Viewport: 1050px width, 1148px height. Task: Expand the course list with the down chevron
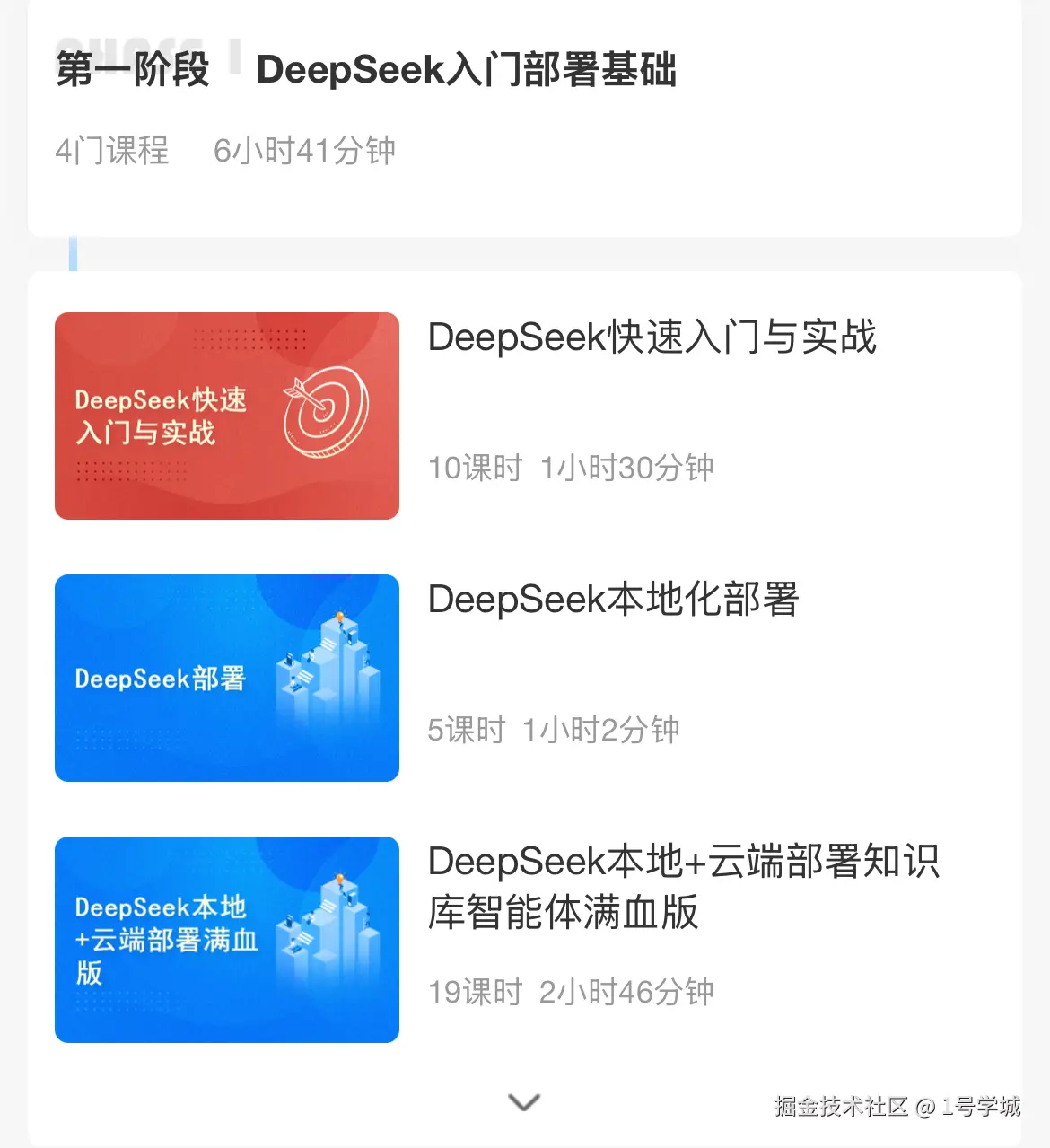click(x=524, y=1102)
